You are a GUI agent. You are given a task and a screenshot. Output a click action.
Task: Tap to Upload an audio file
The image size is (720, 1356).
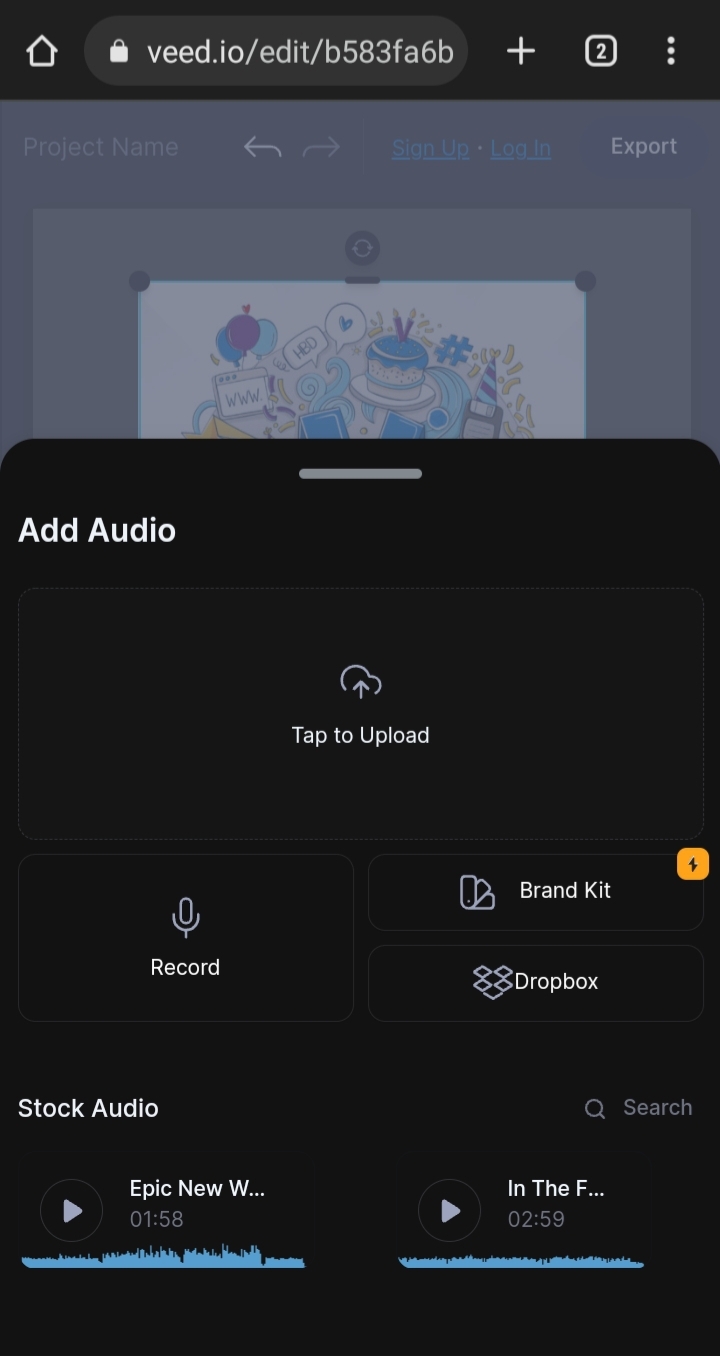tap(361, 713)
